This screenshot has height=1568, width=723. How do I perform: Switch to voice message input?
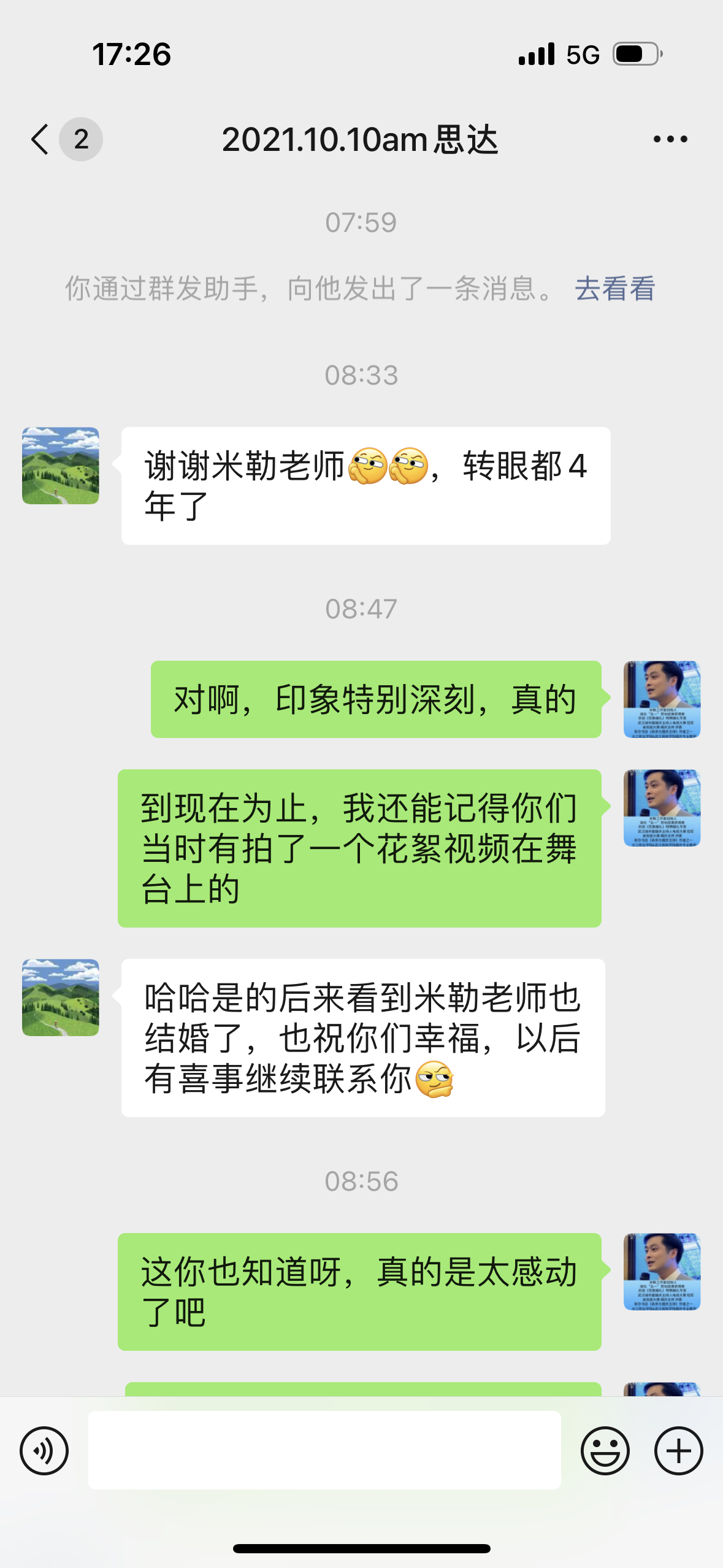point(44,1450)
